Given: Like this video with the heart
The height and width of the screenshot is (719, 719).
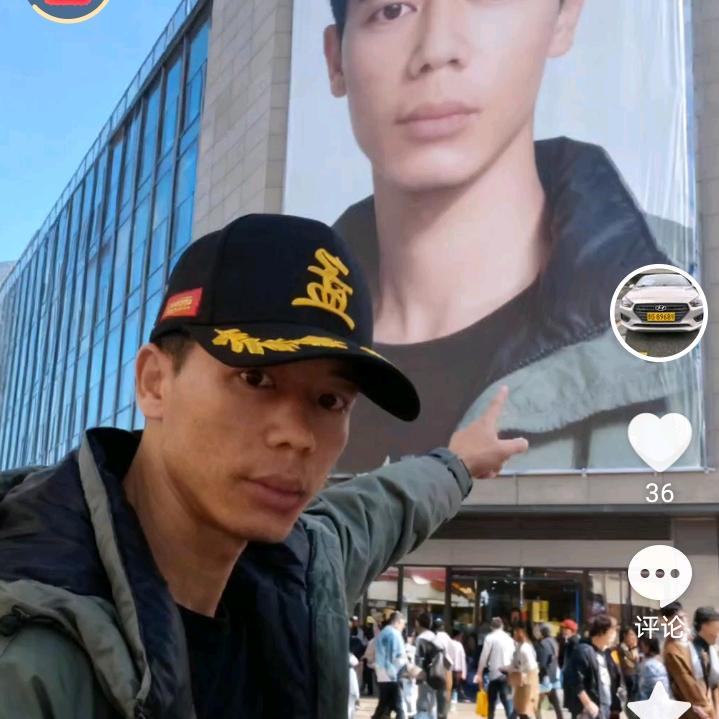Looking at the screenshot, I should 659,440.
